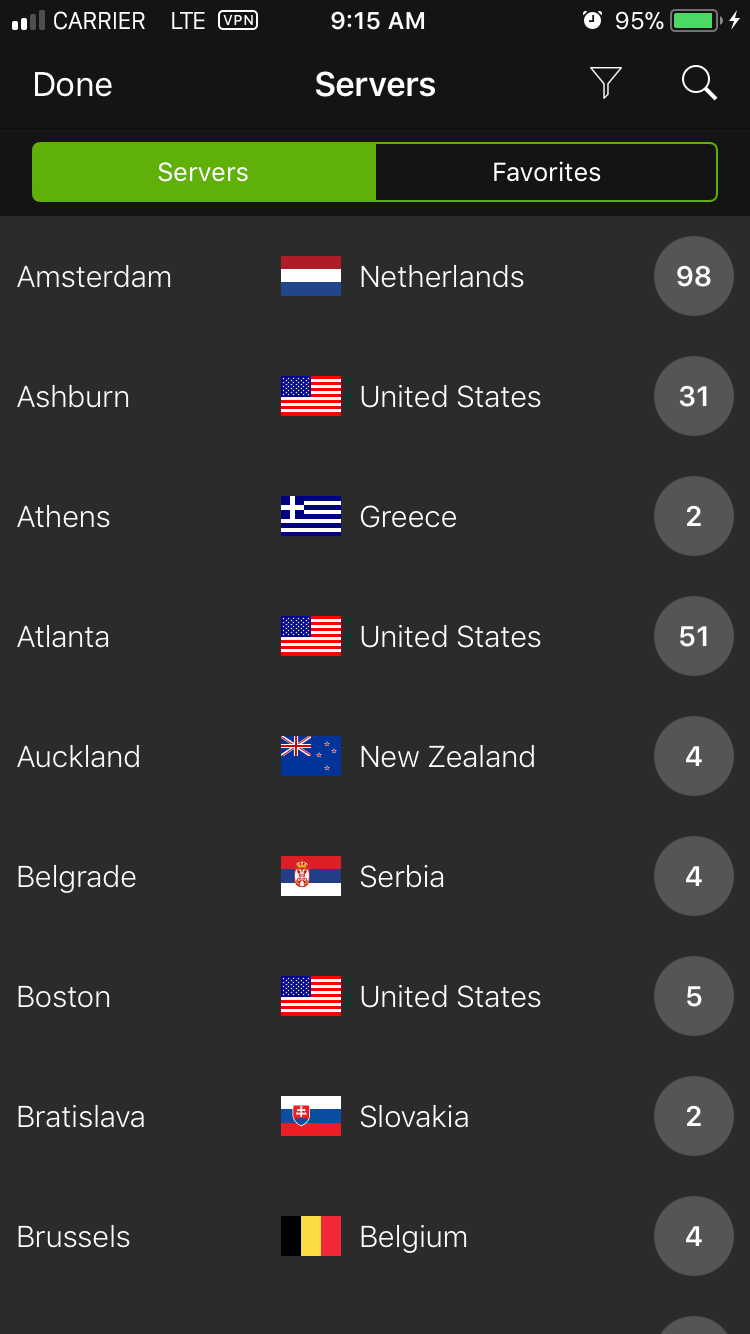Image resolution: width=750 pixels, height=1334 pixels.
Task: Open the filter options icon
Action: pyautogui.click(x=607, y=84)
